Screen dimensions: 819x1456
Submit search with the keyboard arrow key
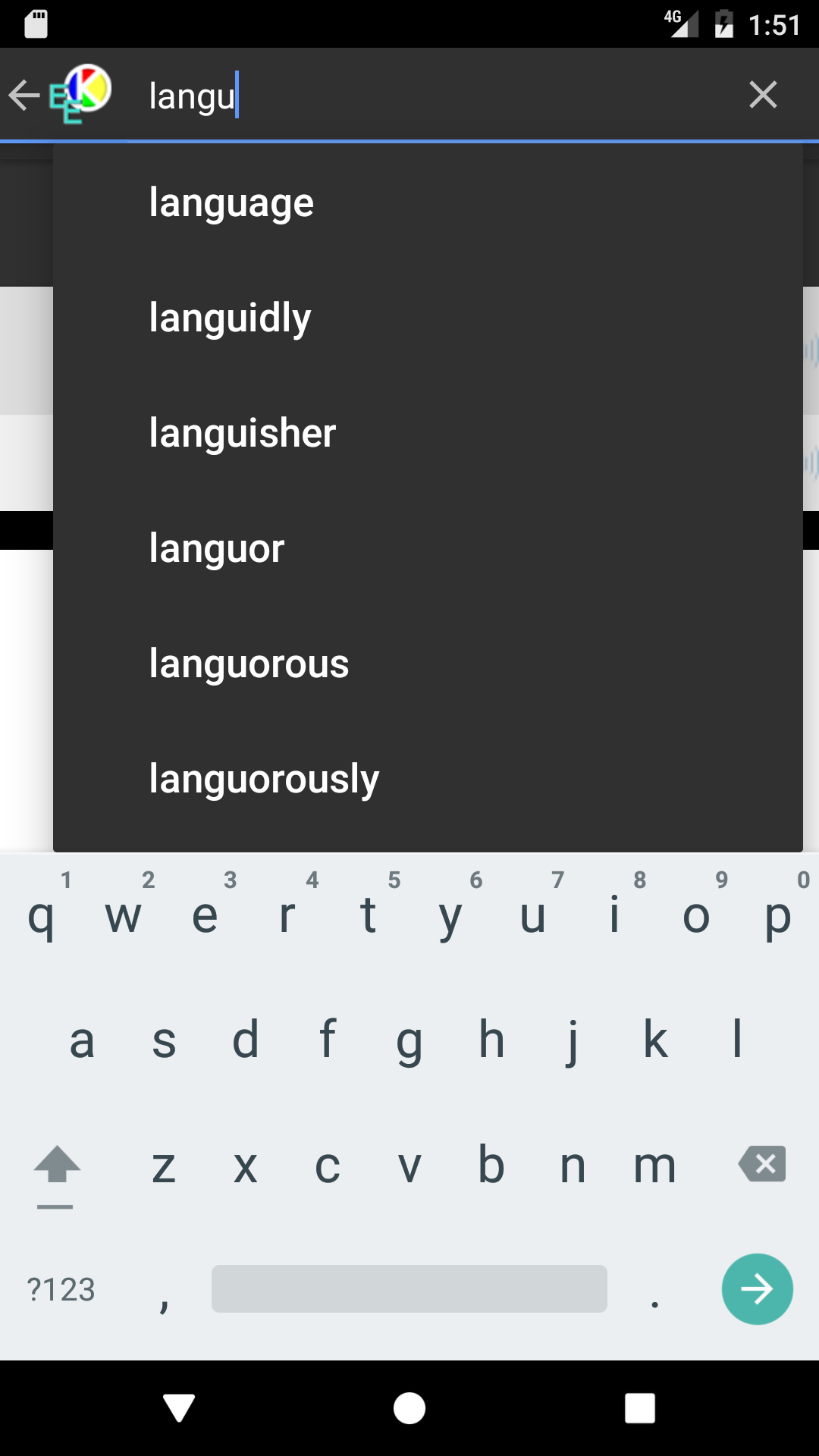click(757, 1288)
